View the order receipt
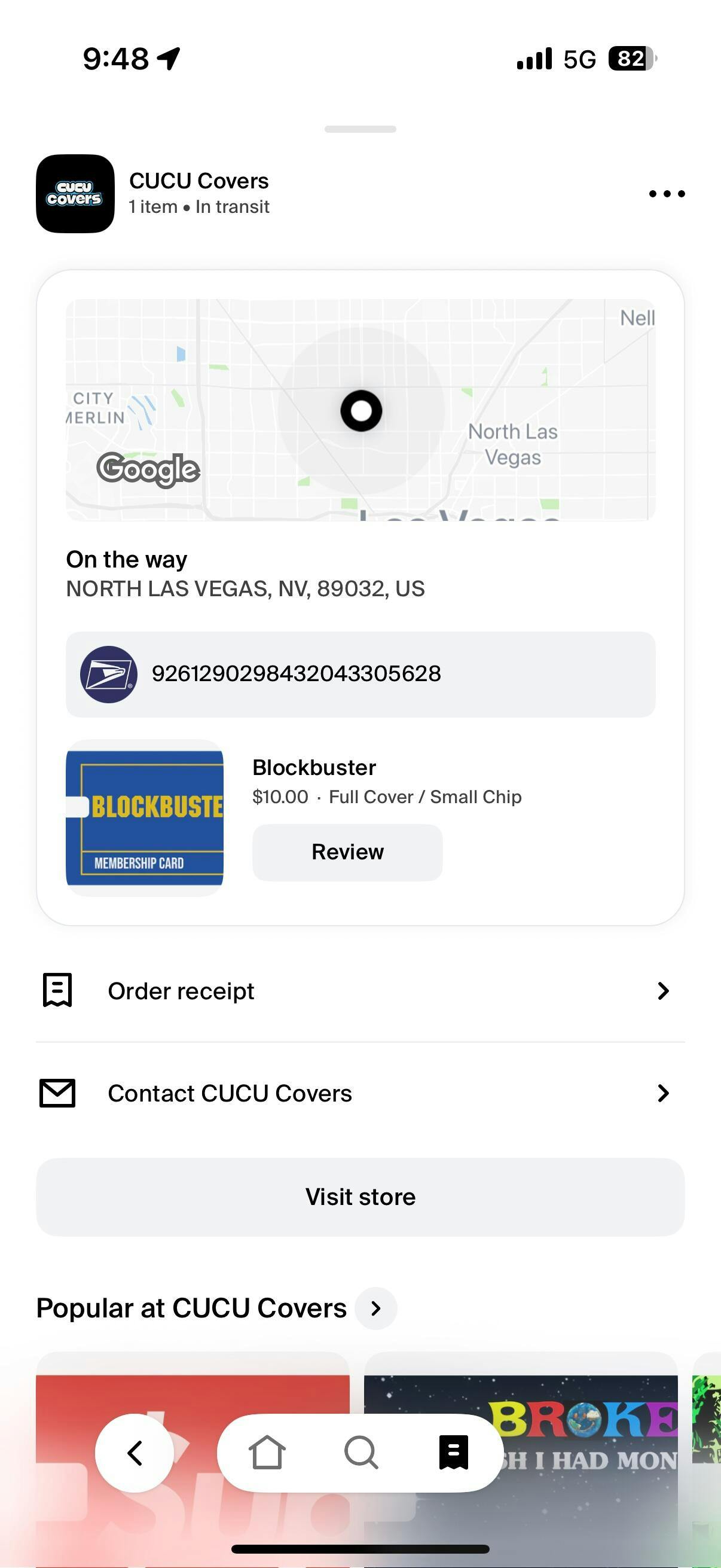 click(360, 991)
